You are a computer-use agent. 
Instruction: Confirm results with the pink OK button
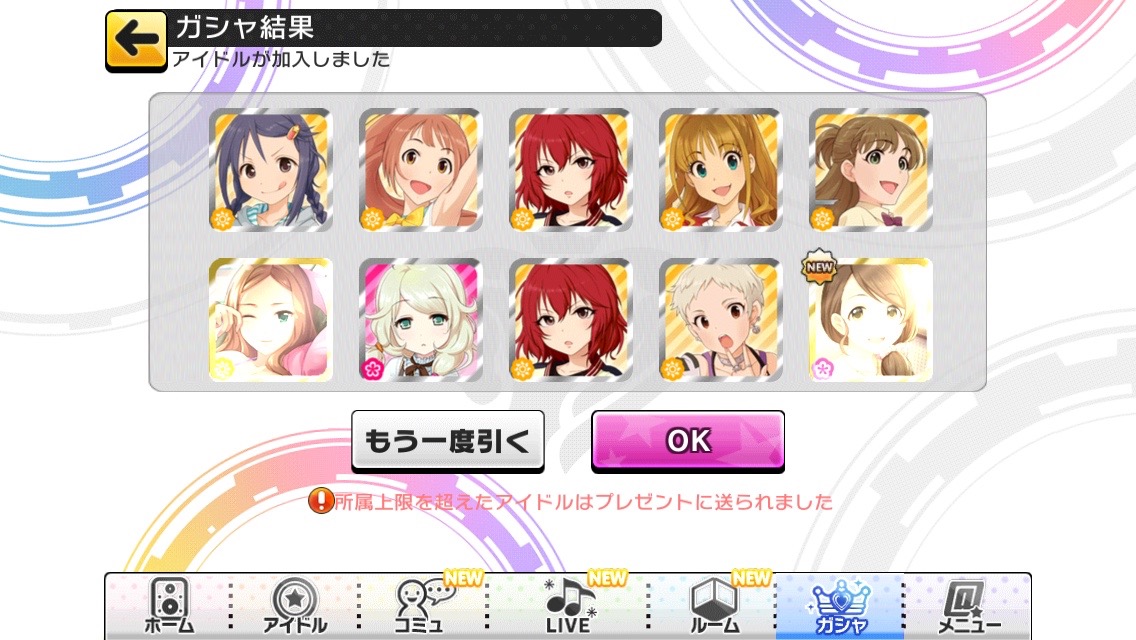click(688, 440)
